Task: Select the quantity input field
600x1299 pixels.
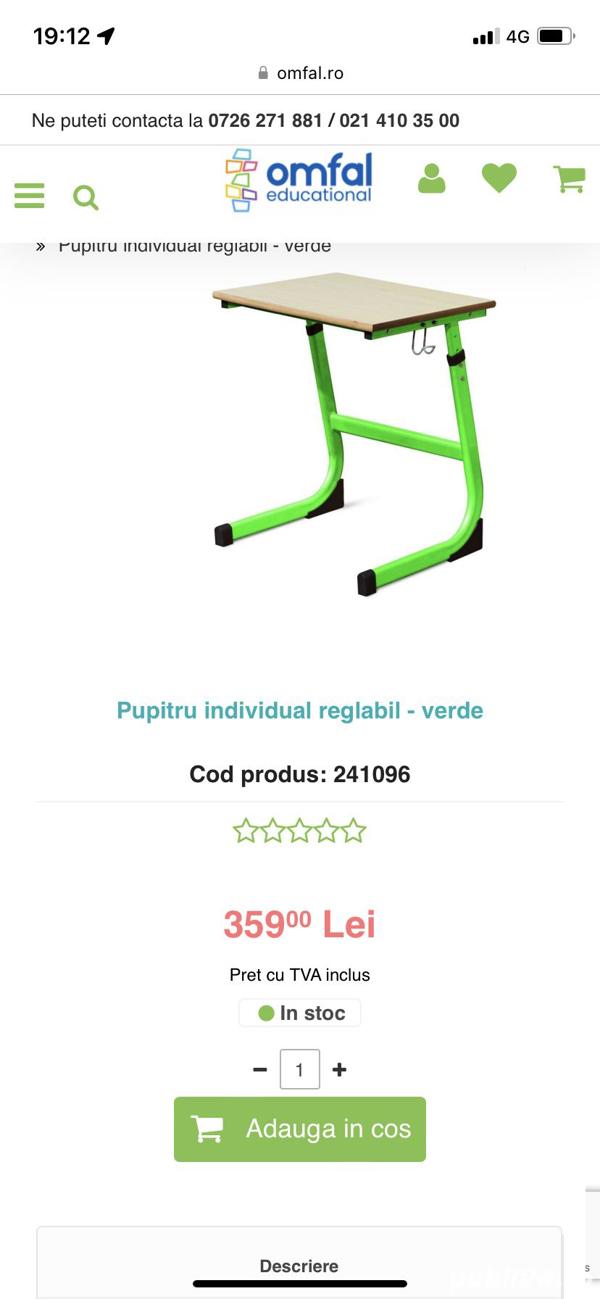Action: point(300,1069)
